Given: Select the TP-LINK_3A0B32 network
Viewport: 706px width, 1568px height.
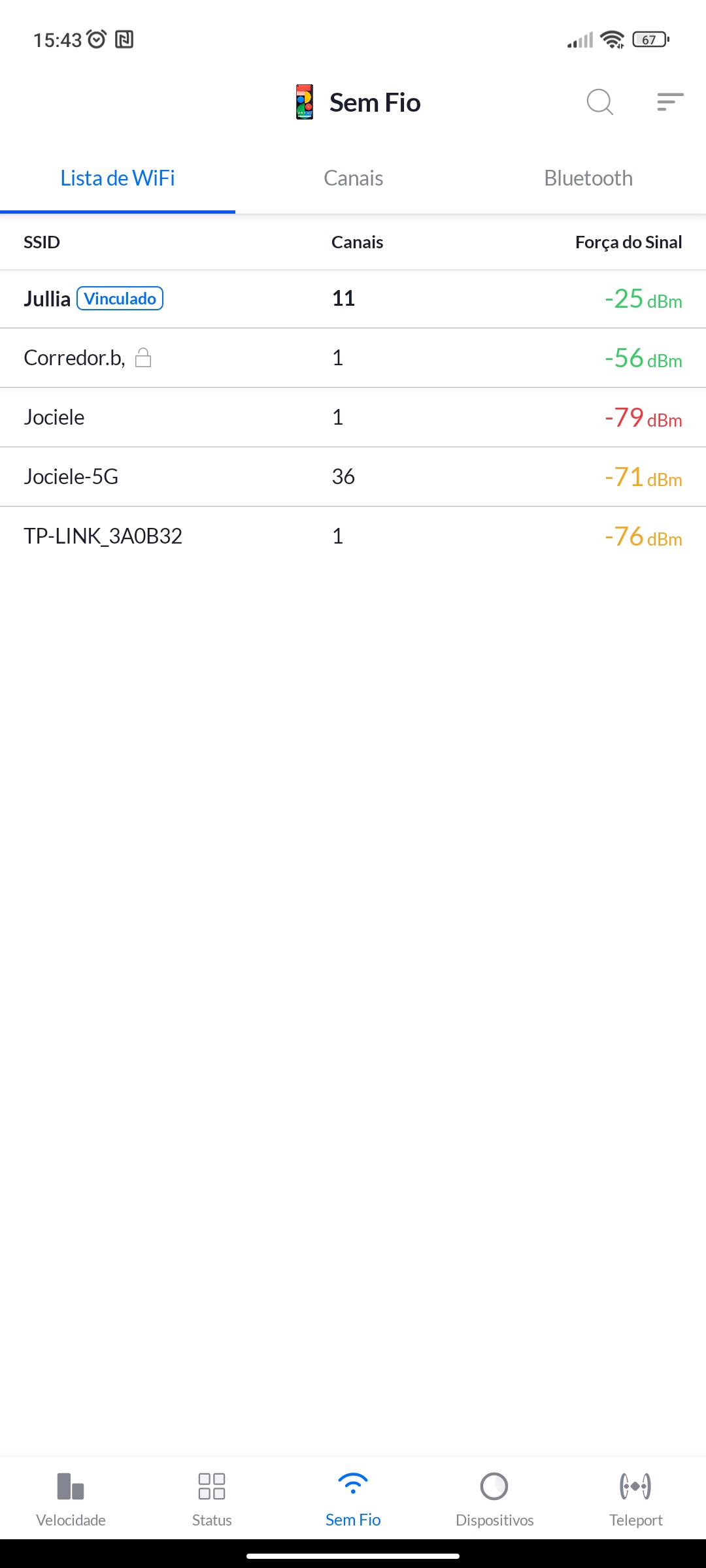Looking at the screenshot, I should (x=353, y=536).
